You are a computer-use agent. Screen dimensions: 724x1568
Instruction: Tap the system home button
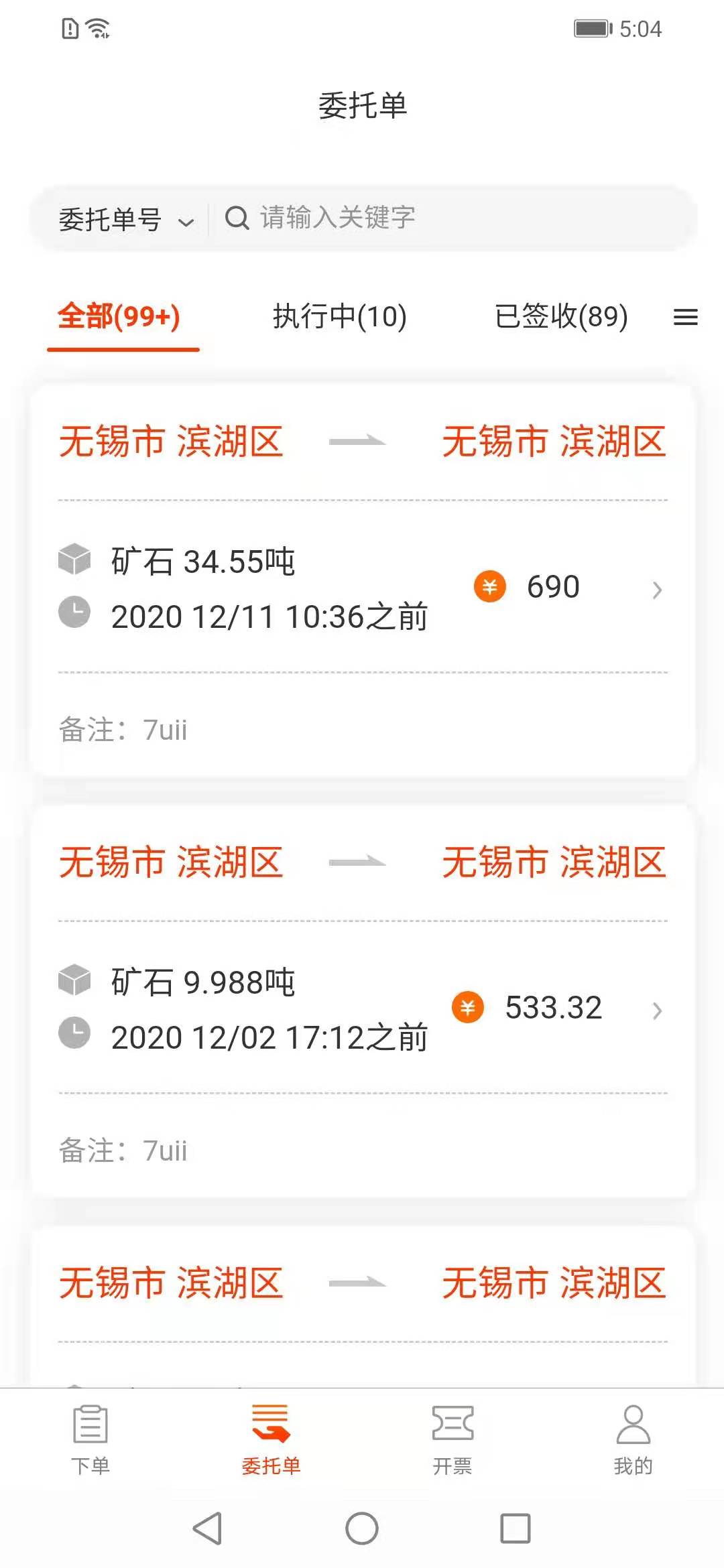pos(362,1528)
